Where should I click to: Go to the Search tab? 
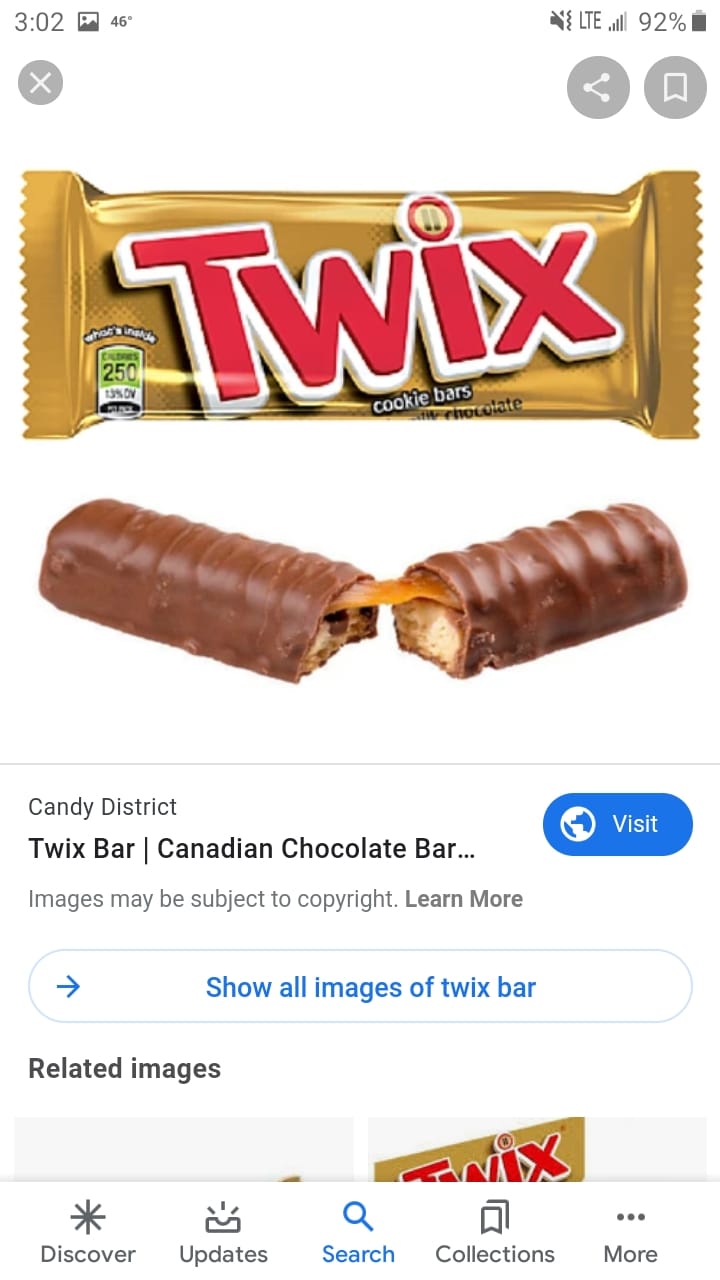(358, 1232)
